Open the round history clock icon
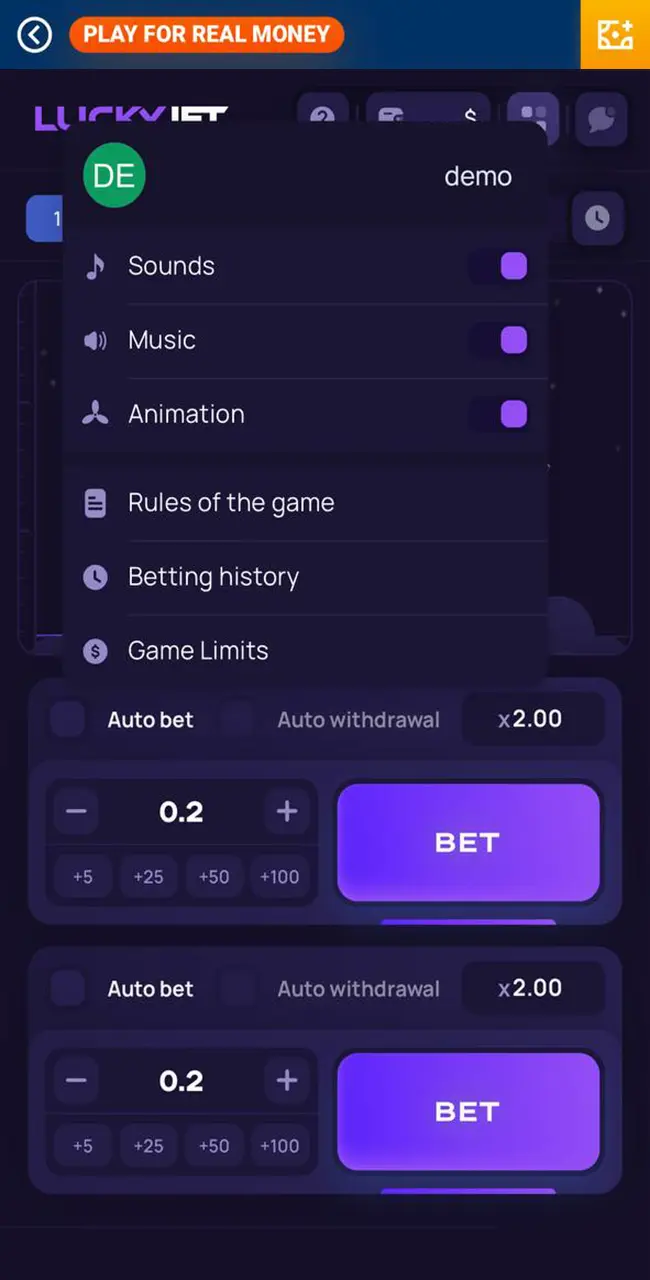Viewport: 650px width, 1280px height. 597,217
